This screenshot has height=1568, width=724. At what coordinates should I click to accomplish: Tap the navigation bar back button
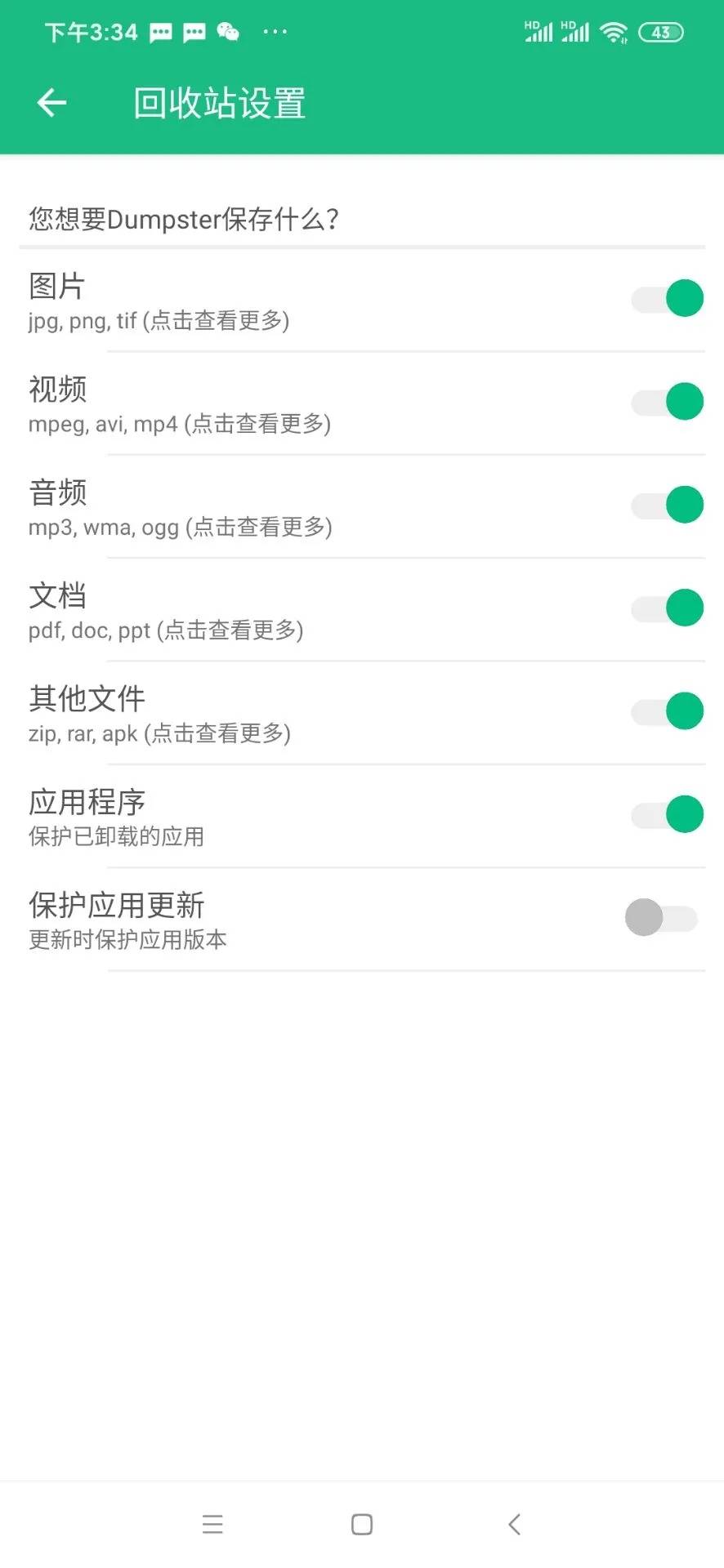[513, 1522]
